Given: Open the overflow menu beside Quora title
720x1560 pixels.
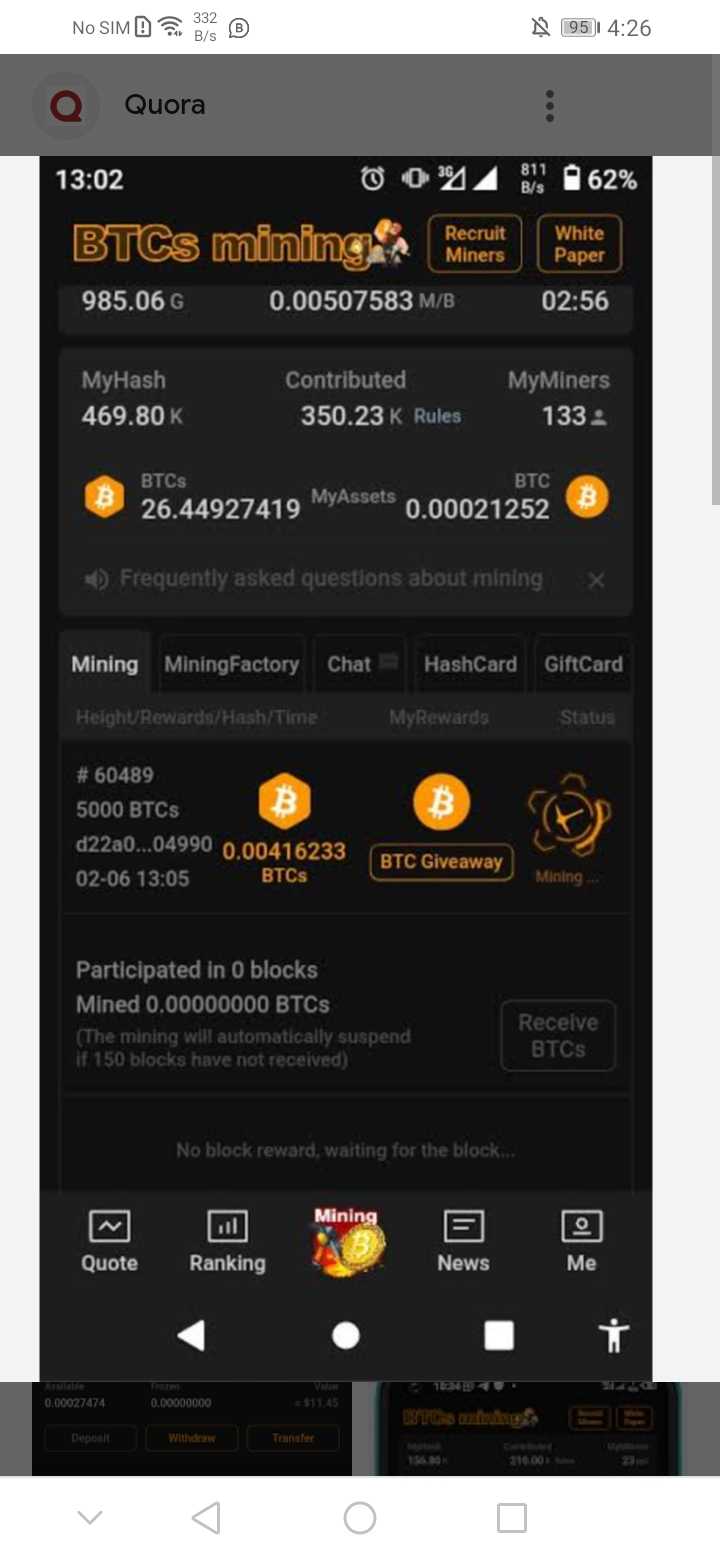Looking at the screenshot, I should pos(549,105).
